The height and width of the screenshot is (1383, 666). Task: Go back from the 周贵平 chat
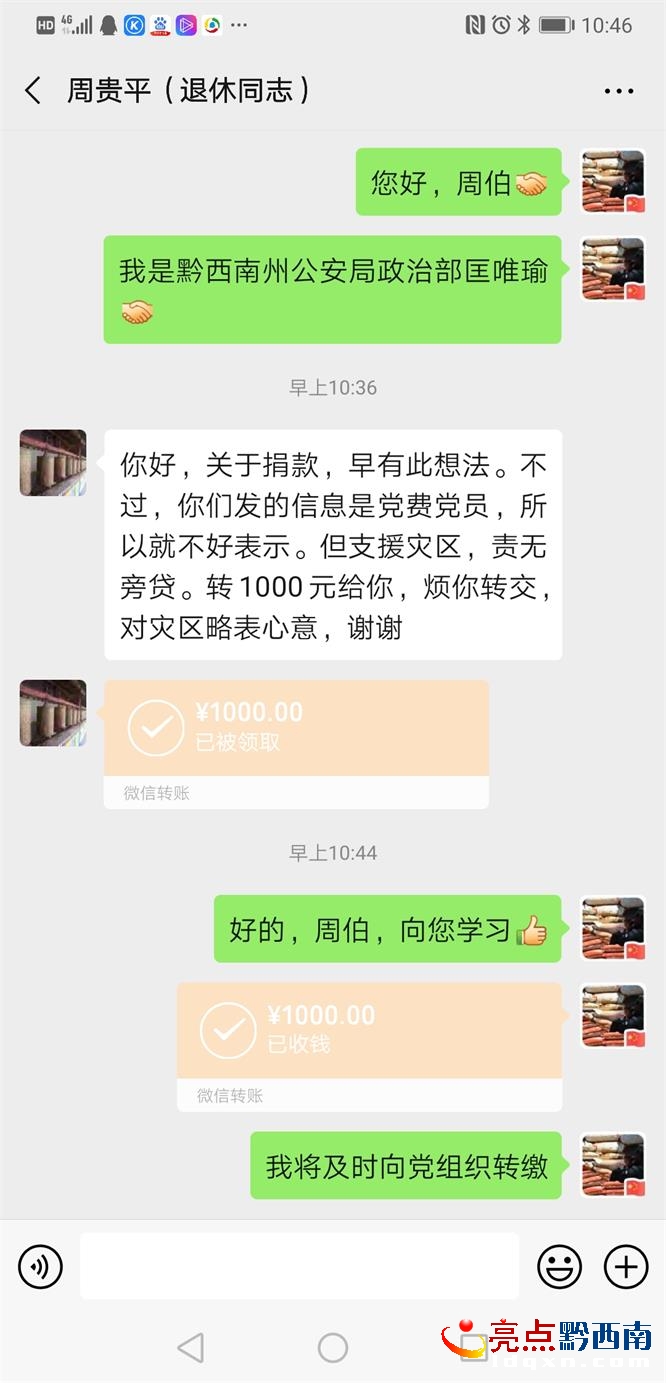tap(33, 91)
